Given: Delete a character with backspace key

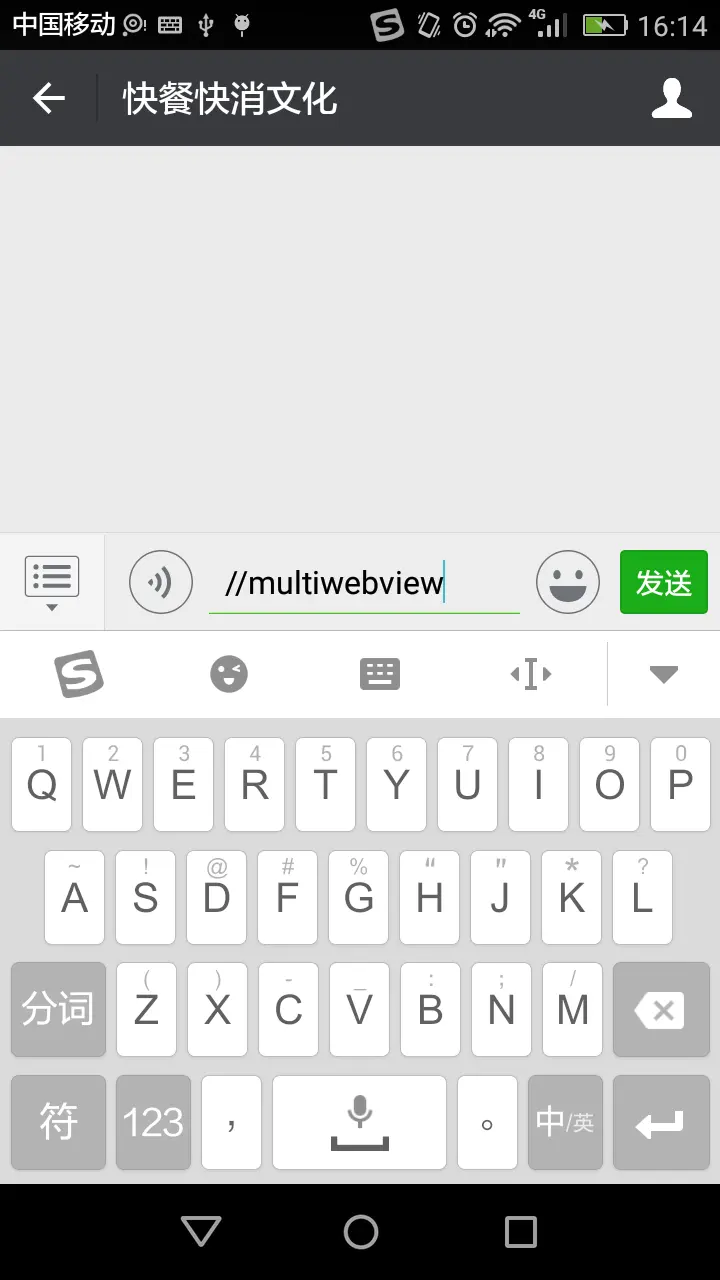Looking at the screenshot, I should pos(660,1010).
